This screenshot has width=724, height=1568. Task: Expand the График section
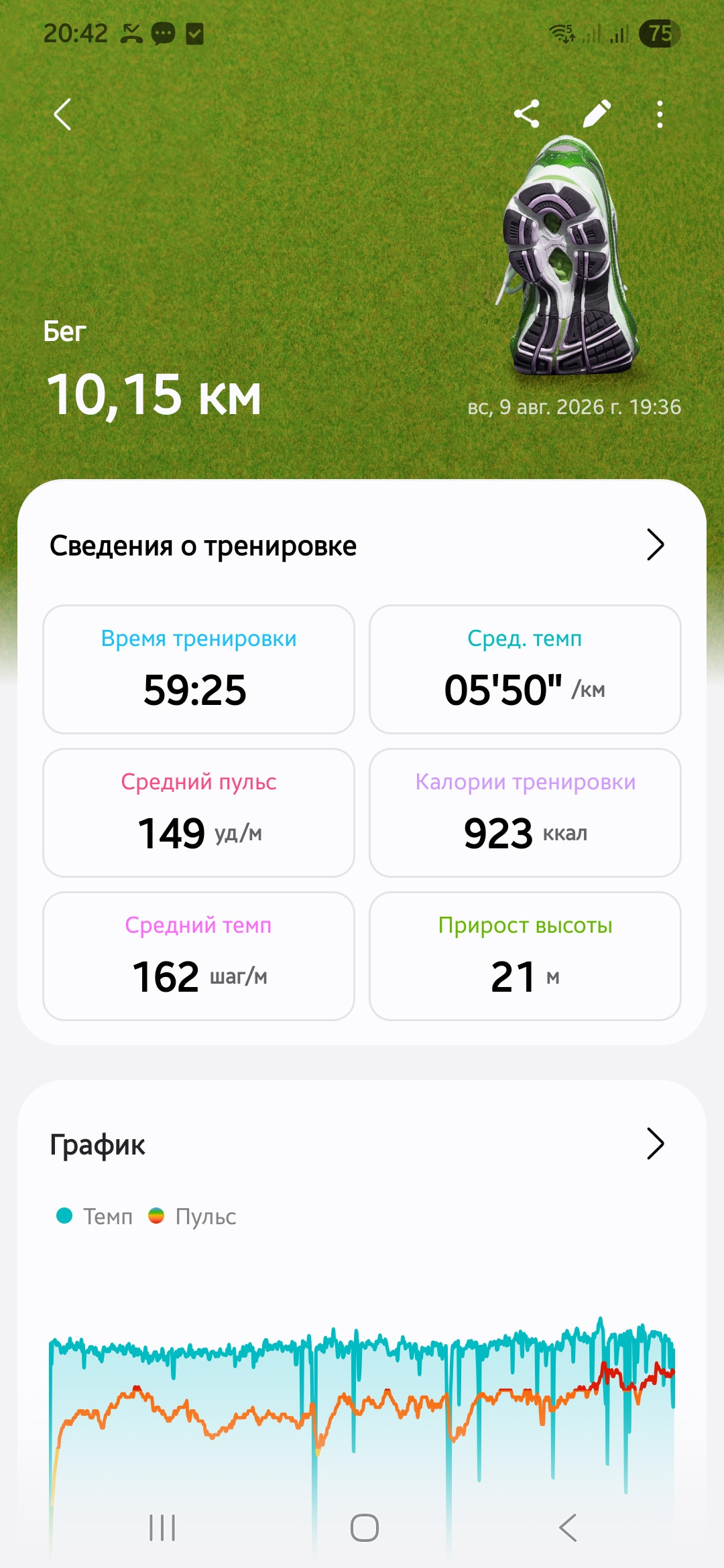(362, 1144)
